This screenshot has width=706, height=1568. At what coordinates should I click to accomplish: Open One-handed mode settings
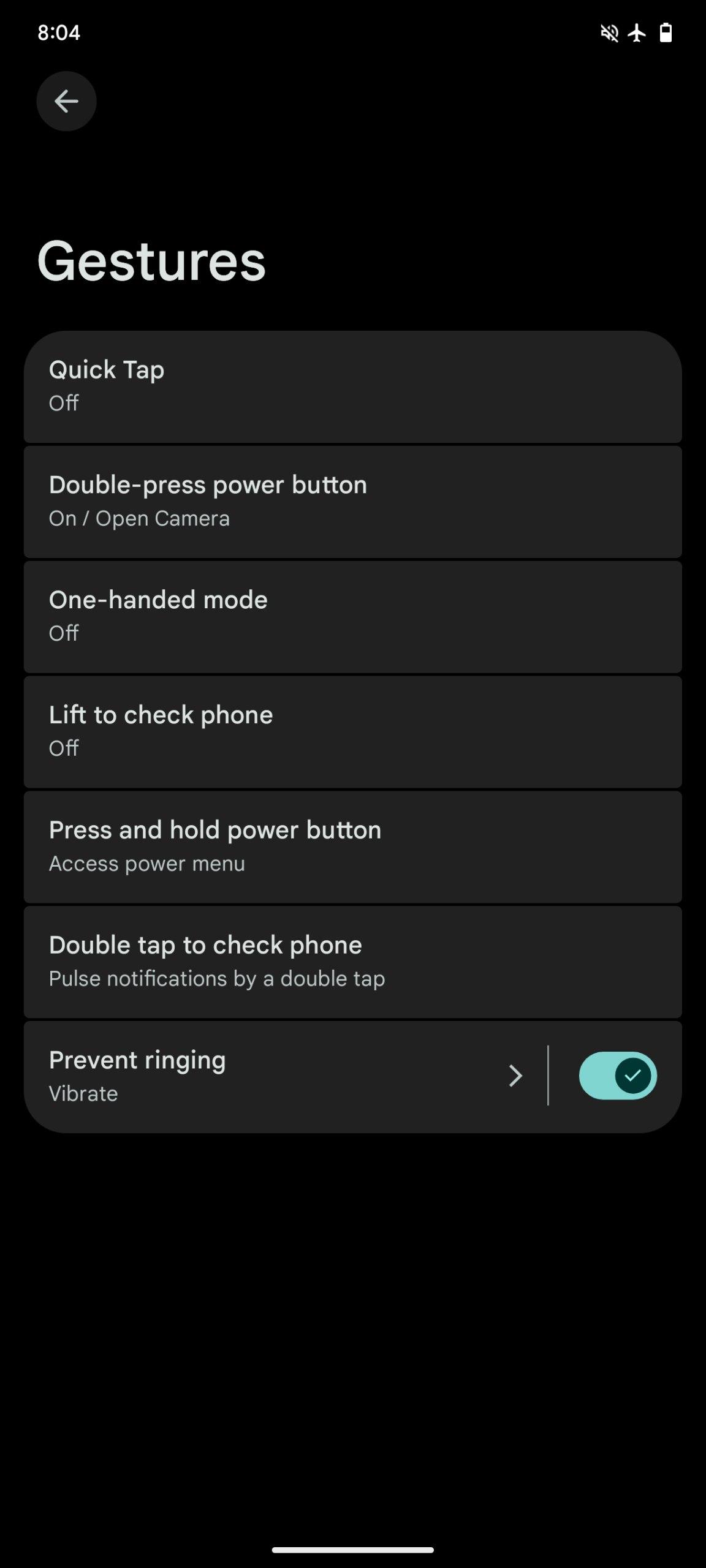352,616
